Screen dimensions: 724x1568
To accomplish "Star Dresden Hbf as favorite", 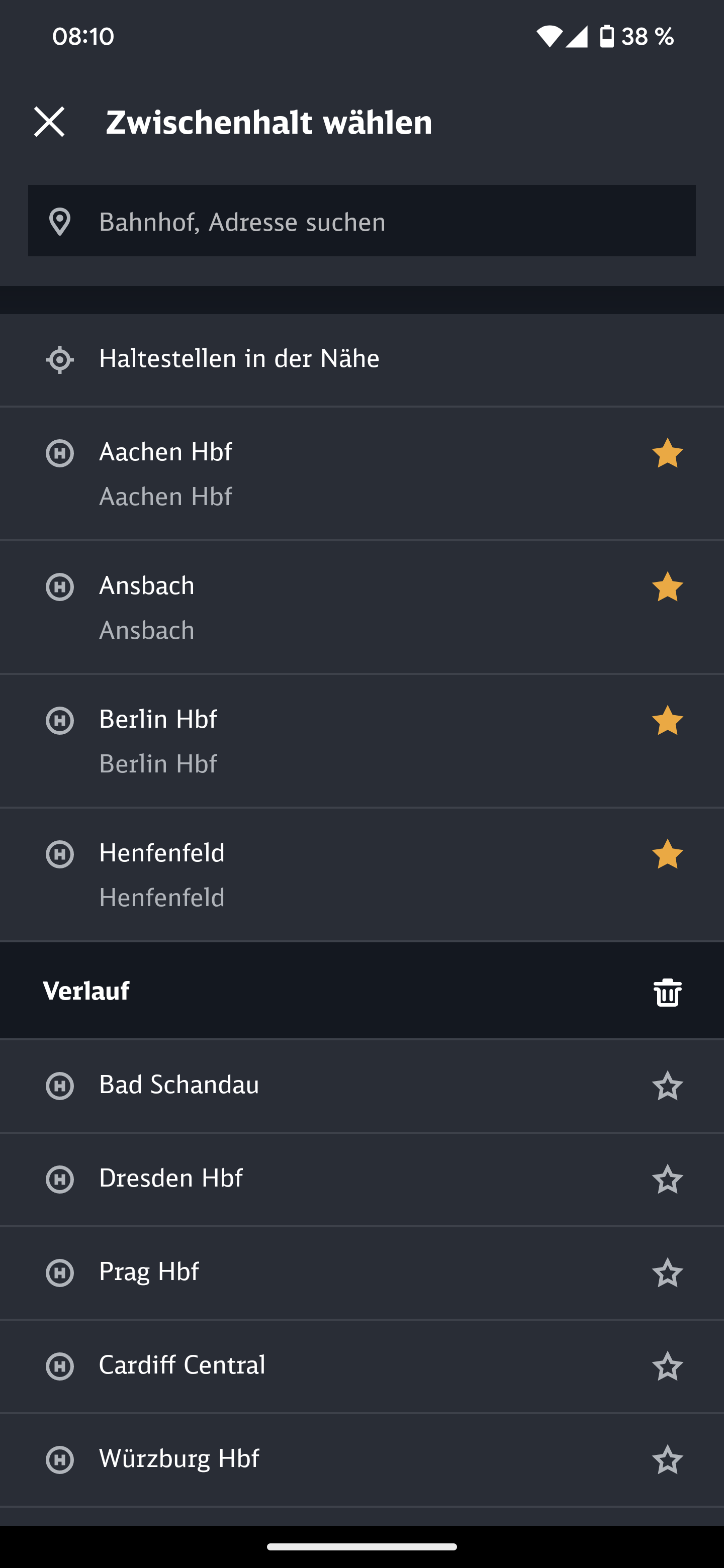I will 667,1180.
